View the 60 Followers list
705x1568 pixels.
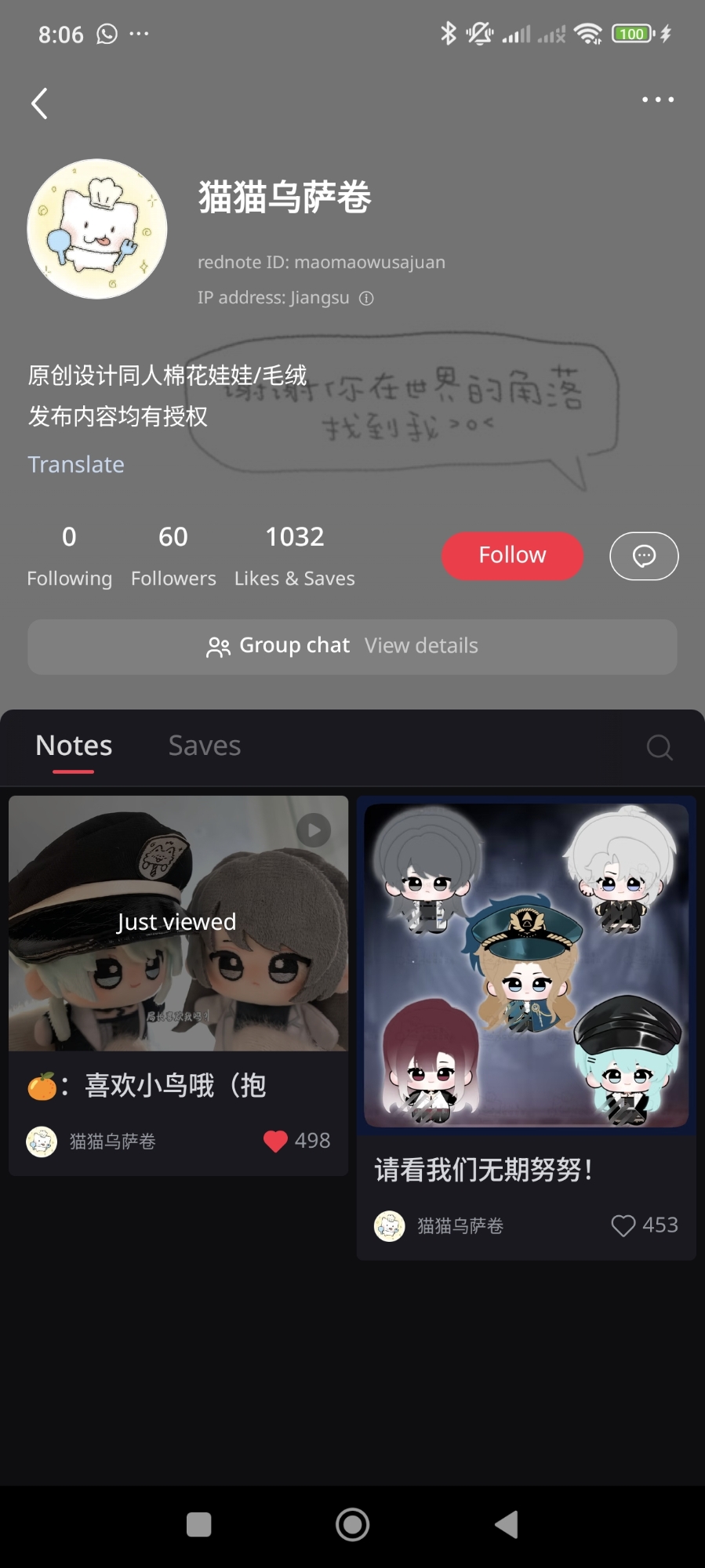coord(173,555)
